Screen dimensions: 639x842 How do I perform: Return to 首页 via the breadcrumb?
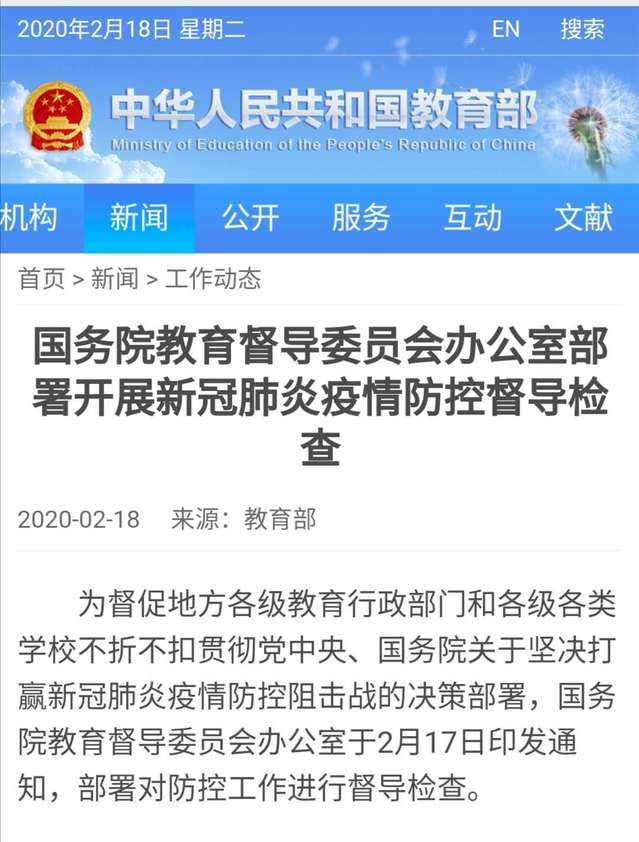pos(41,279)
